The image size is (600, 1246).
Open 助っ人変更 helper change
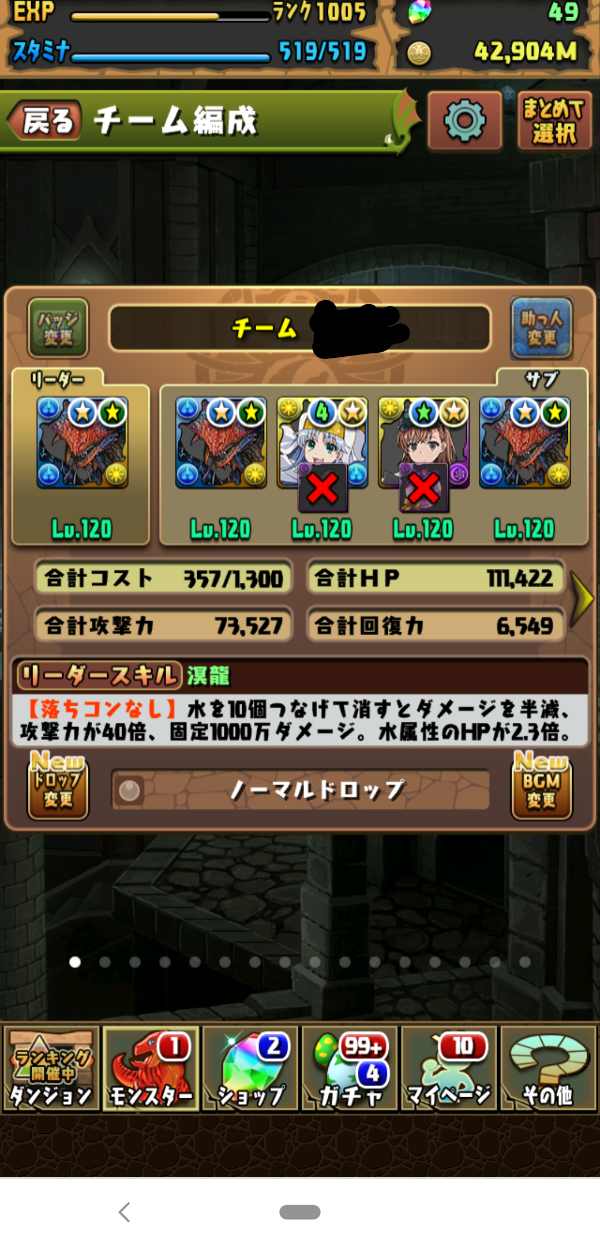pos(541,328)
